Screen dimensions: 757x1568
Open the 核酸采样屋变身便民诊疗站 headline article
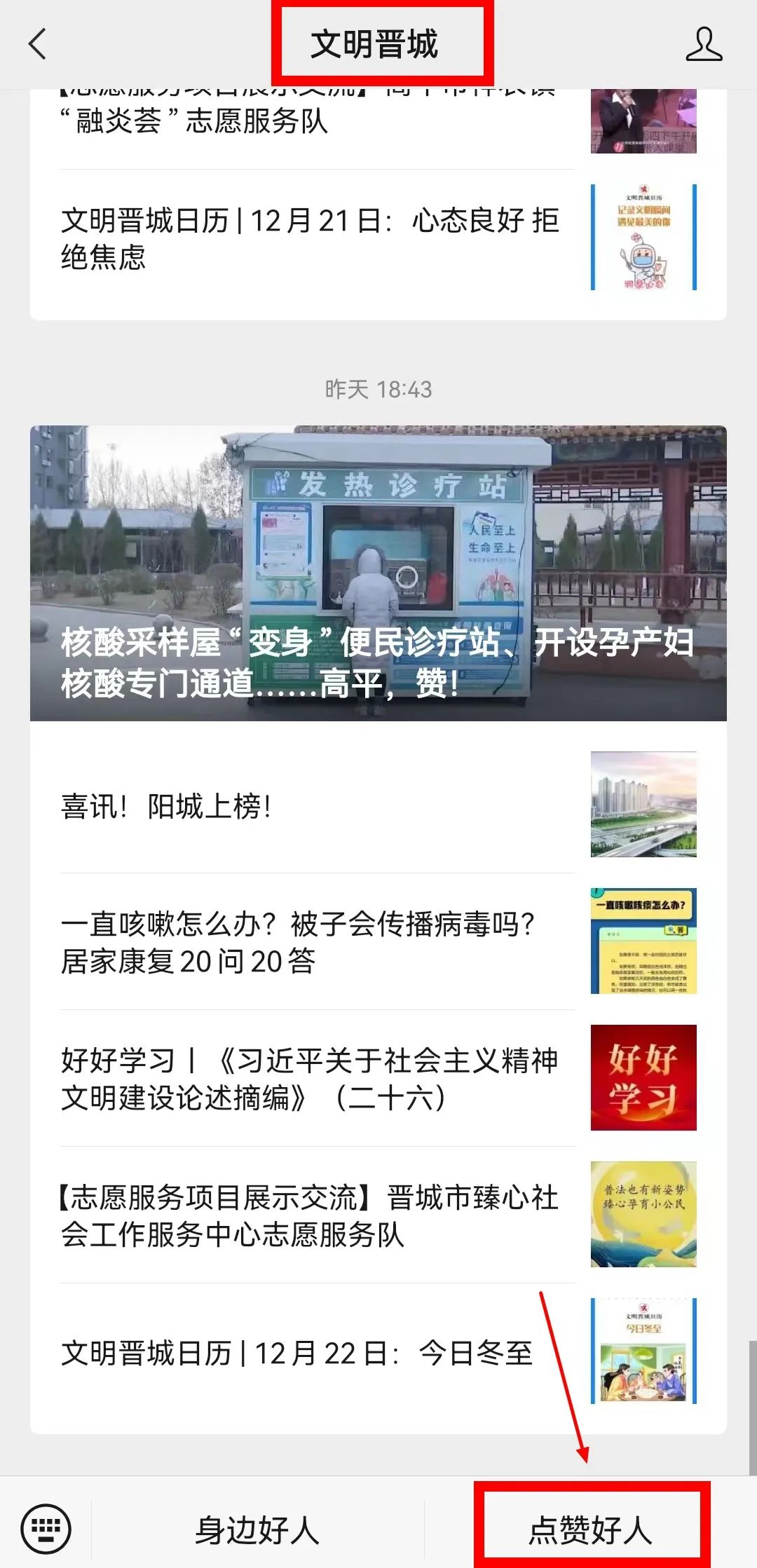(378, 573)
